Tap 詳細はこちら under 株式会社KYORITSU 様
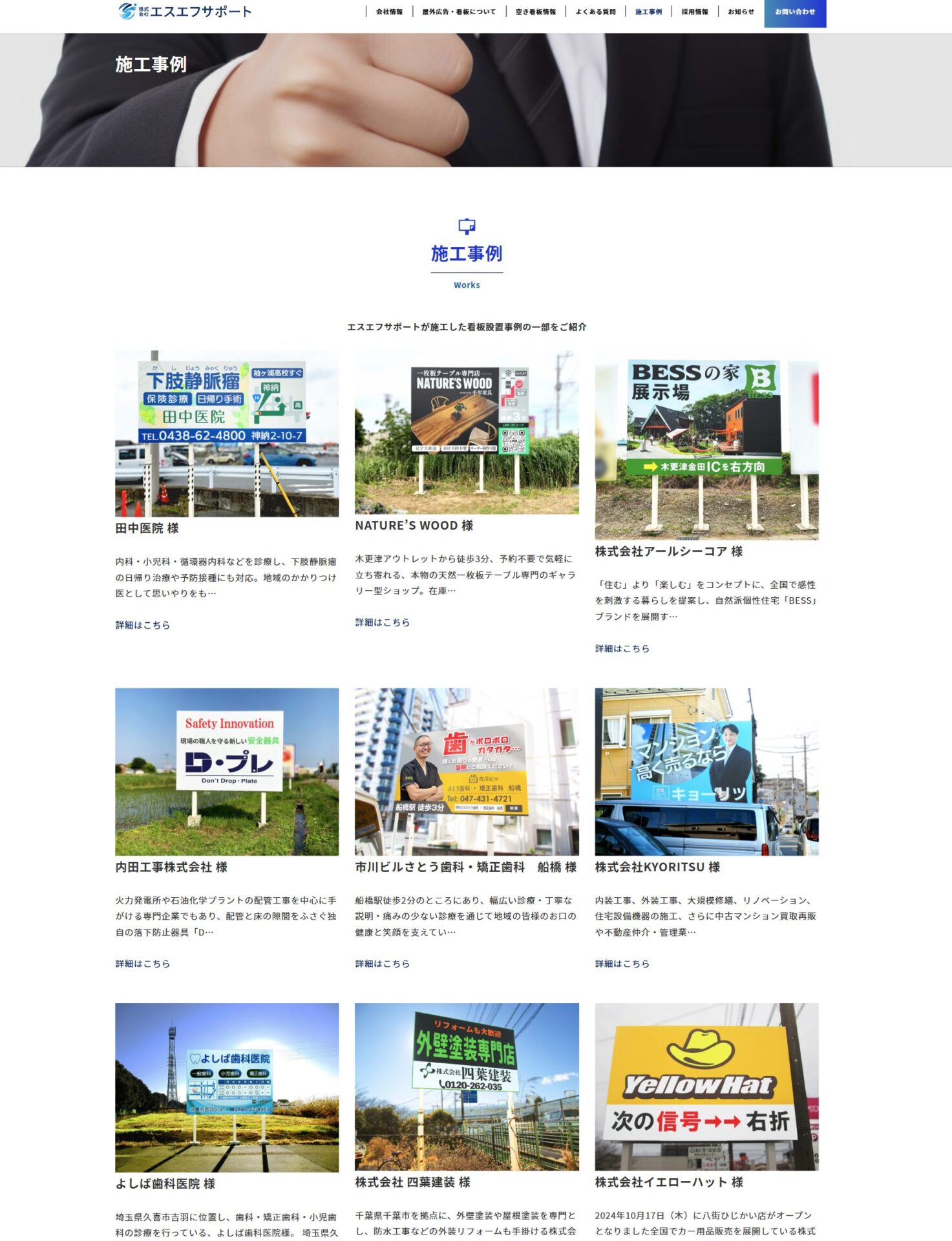 click(622, 964)
